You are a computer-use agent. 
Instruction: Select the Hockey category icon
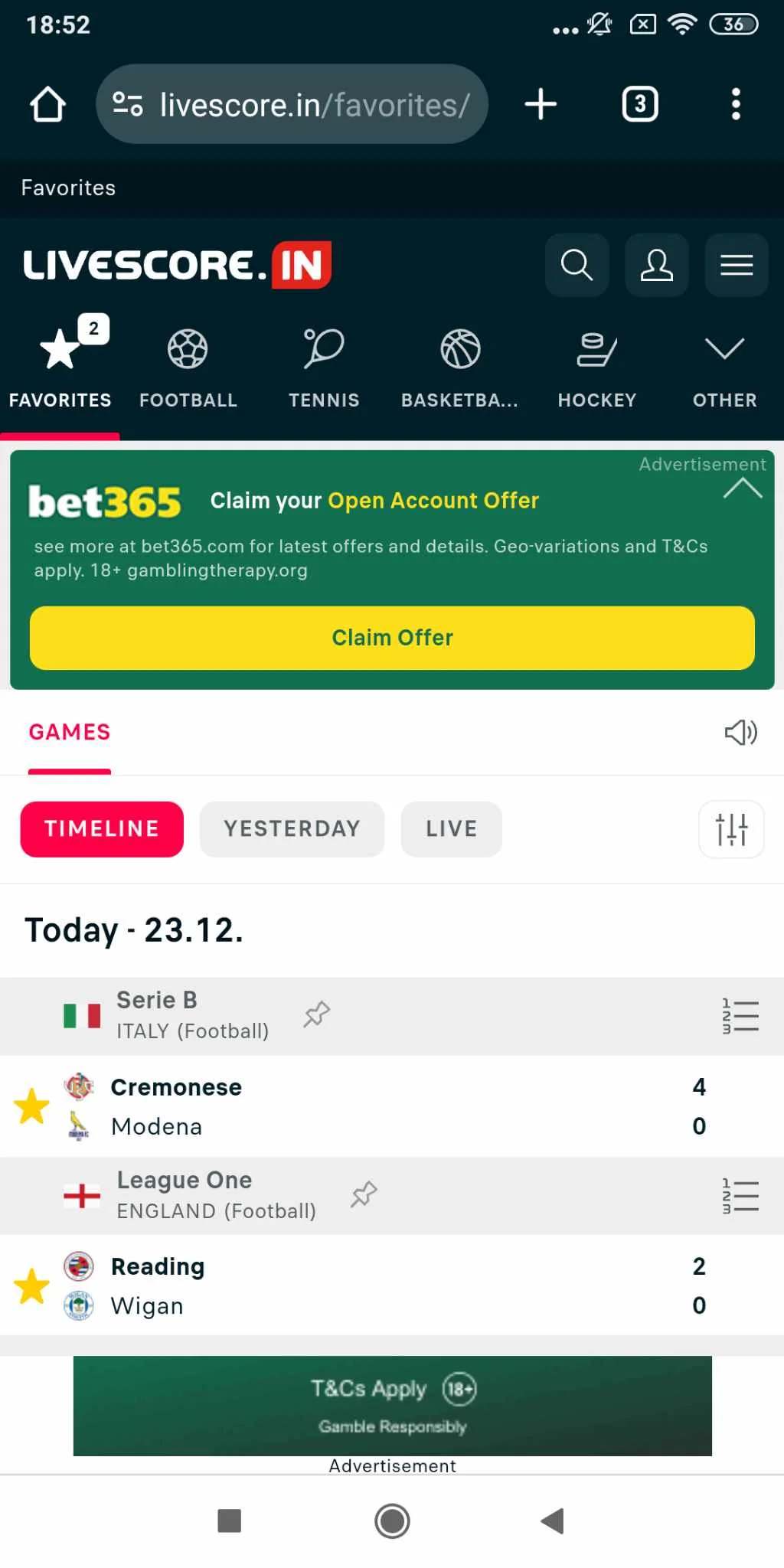point(596,349)
